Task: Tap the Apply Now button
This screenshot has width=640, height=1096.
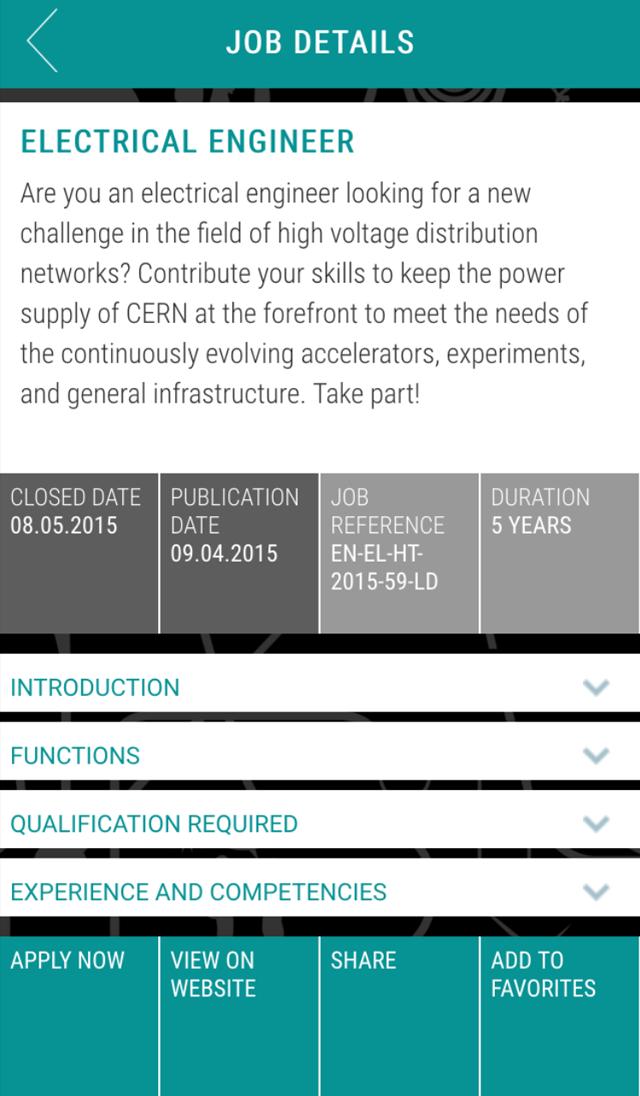Action: 79,1014
